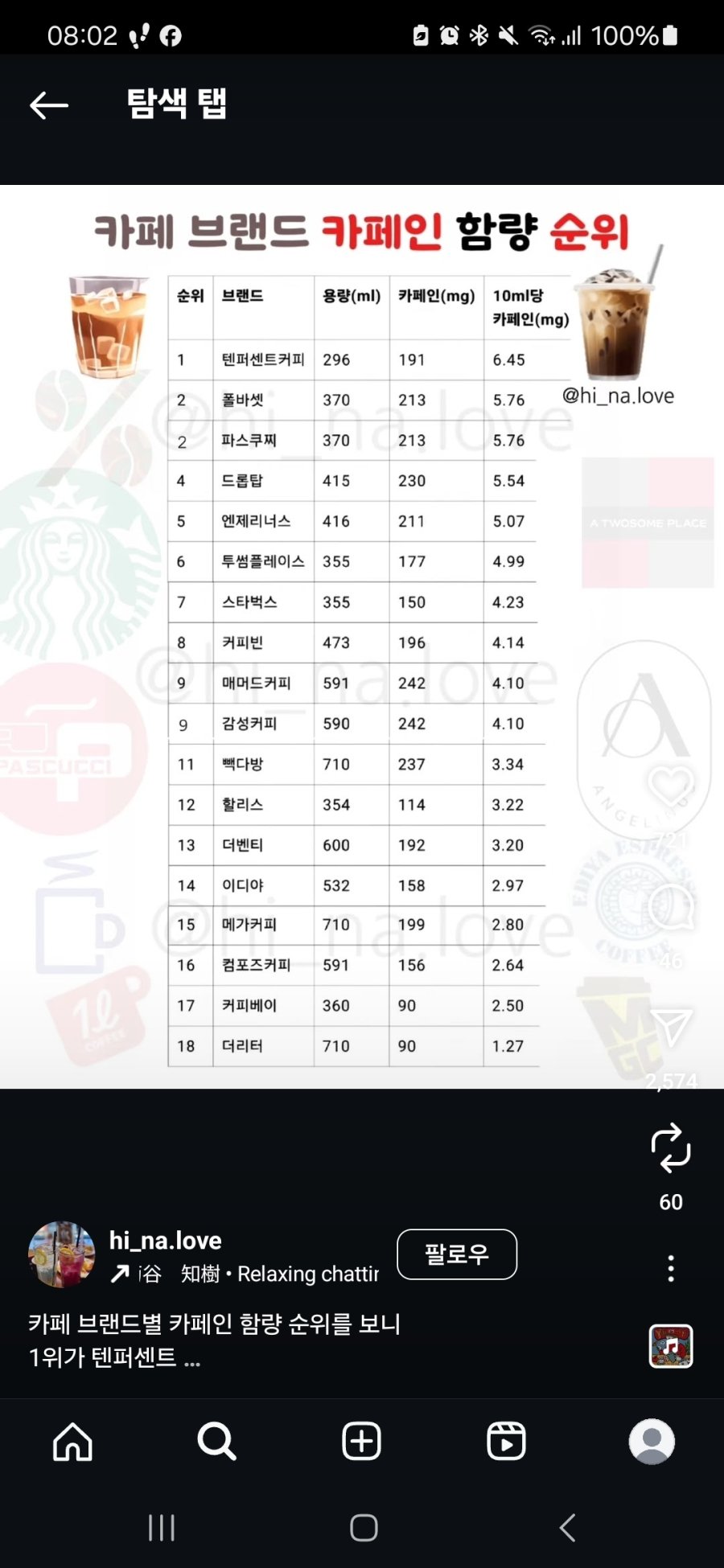Viewport: 724px width, 1568px height.
Task: Switch to the Reels tab
Action: [x=507, y=1441]
